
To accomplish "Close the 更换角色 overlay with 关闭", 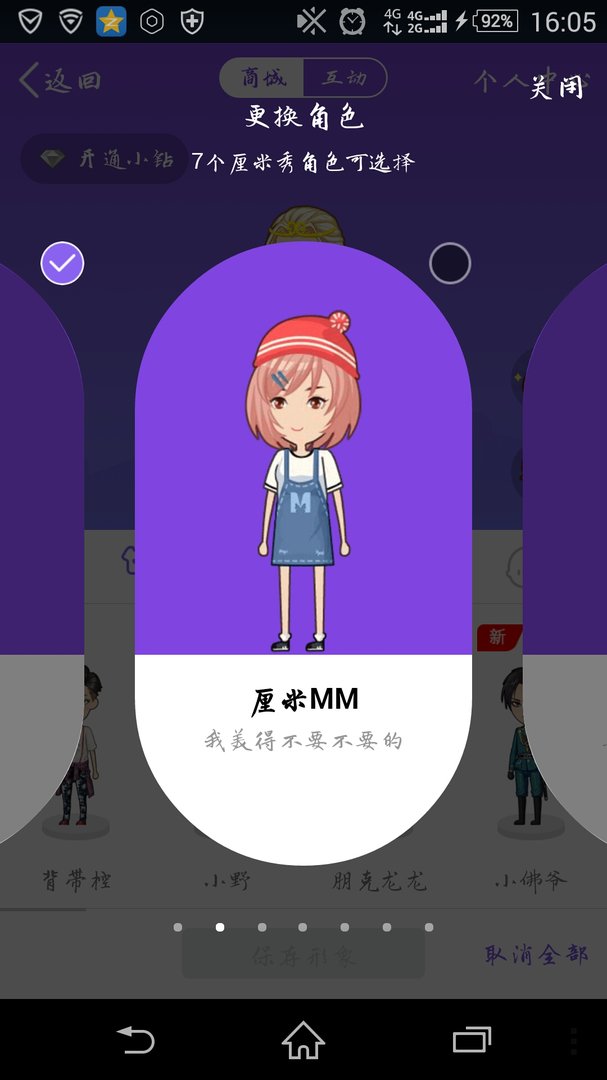I will click(x=556, y=87).
